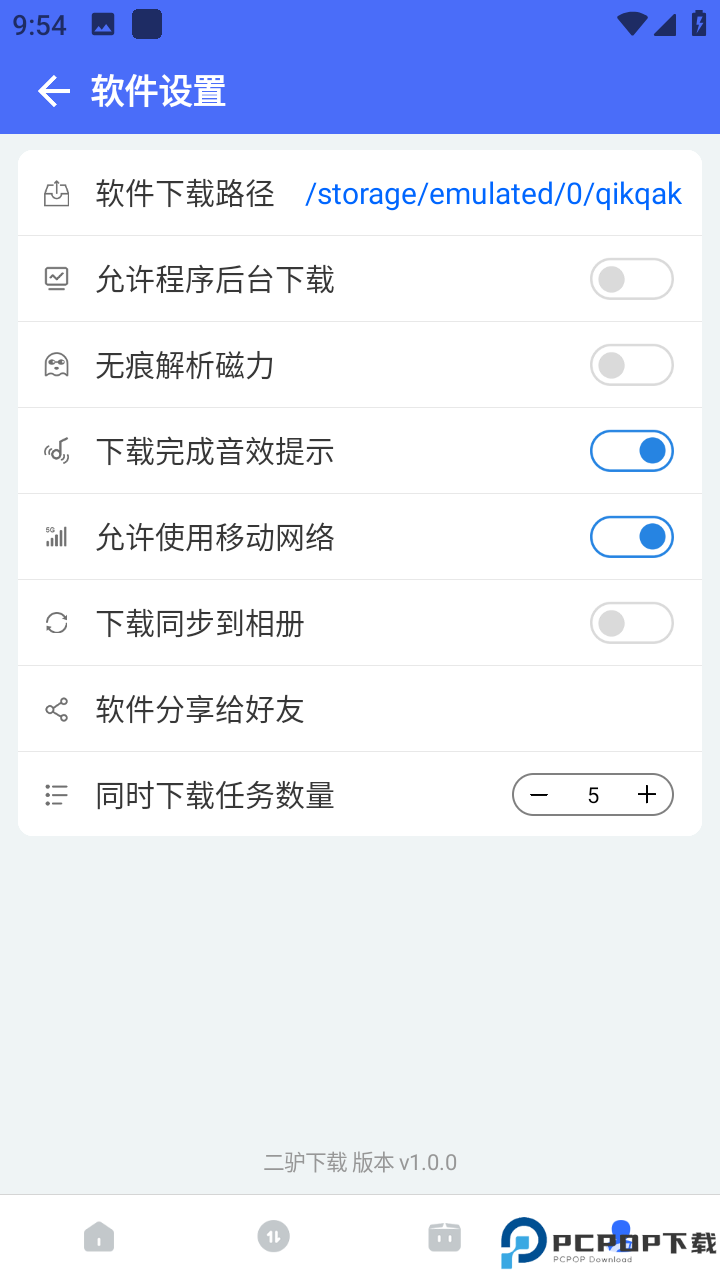Click the share-to-friends icon
Viewport: 720px width, 1280px height.
click(56, 709)
